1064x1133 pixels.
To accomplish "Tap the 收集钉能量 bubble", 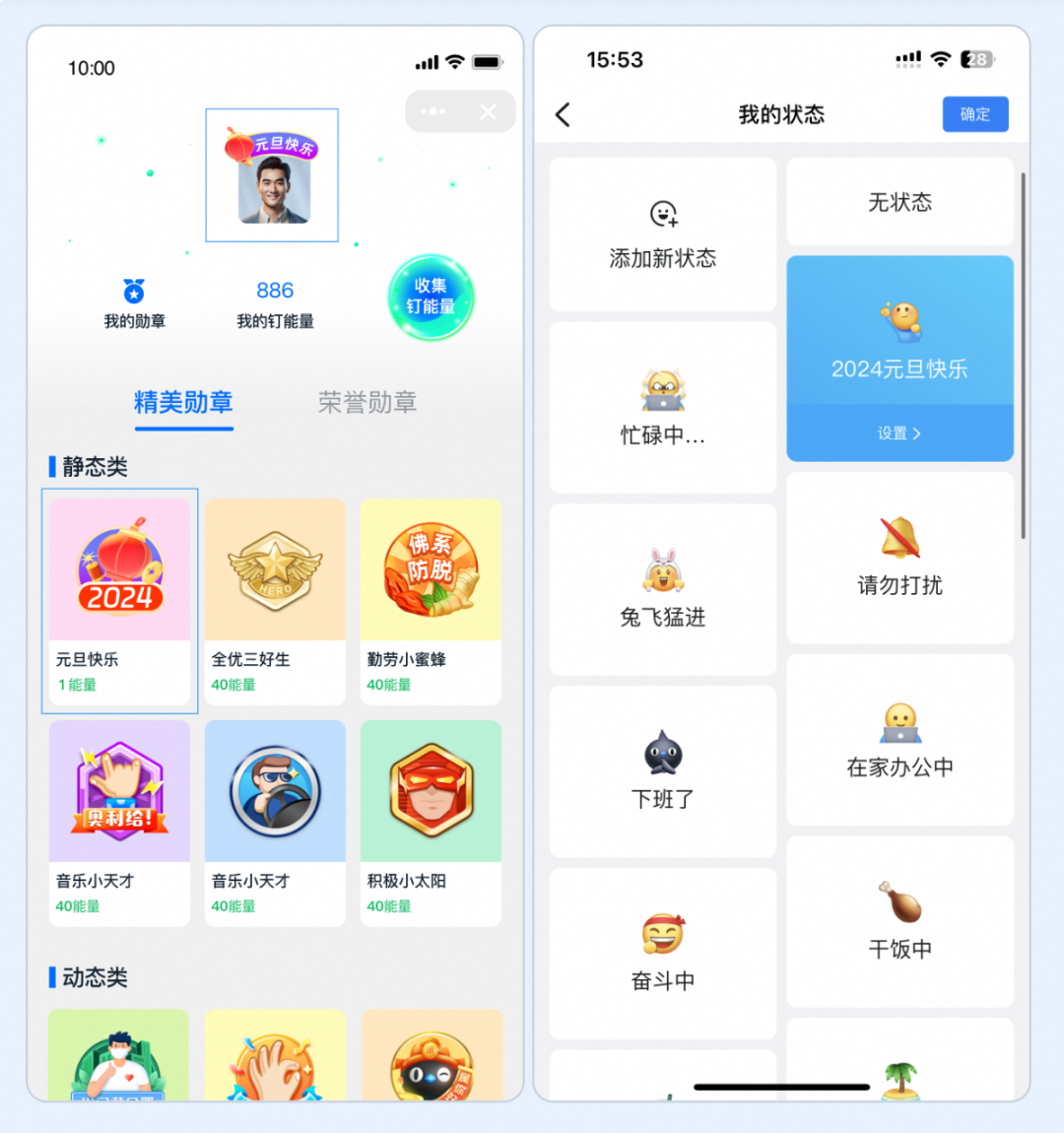I will coord(432,297).
